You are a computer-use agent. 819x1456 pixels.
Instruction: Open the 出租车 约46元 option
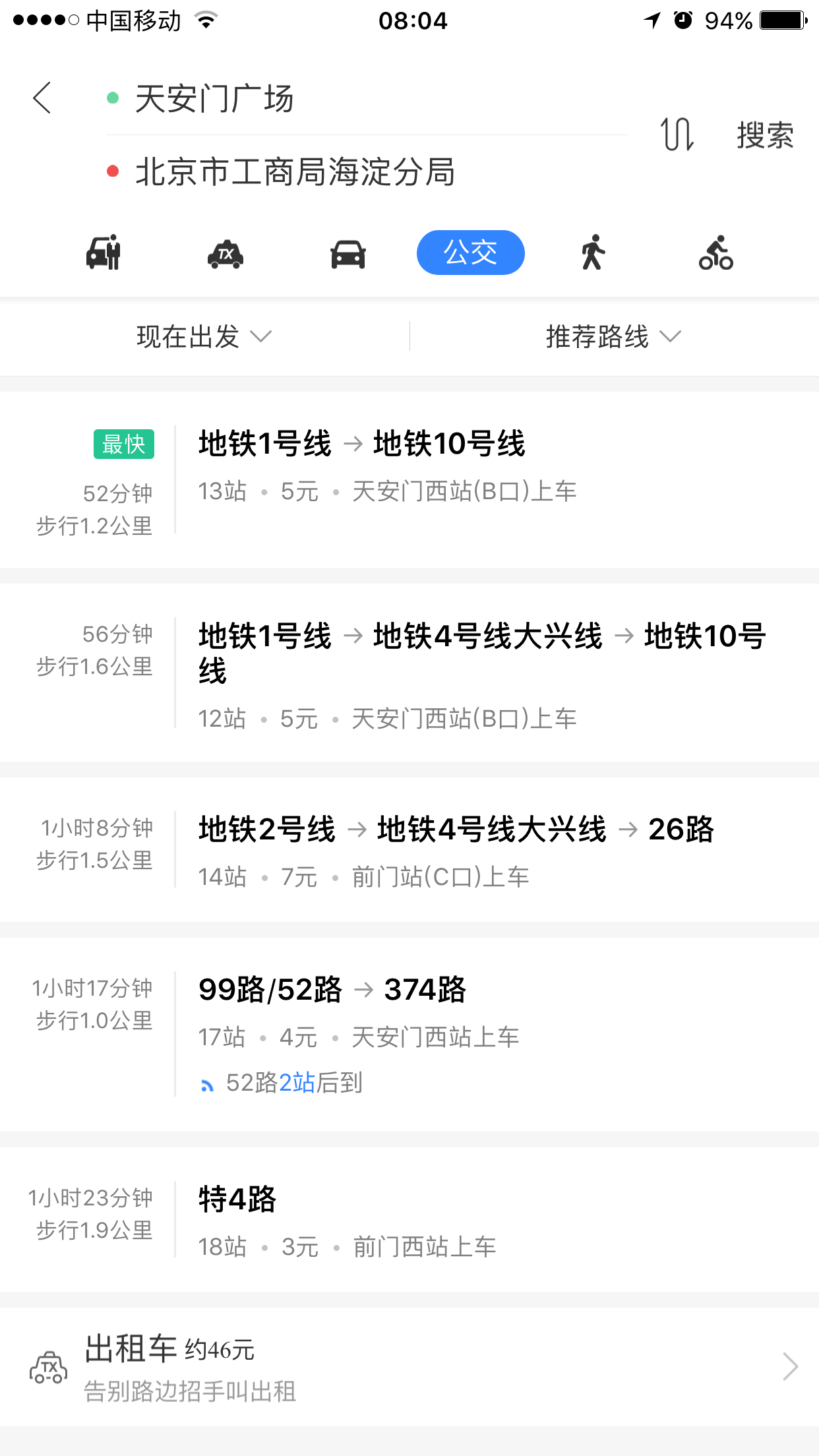point(409,1367)
